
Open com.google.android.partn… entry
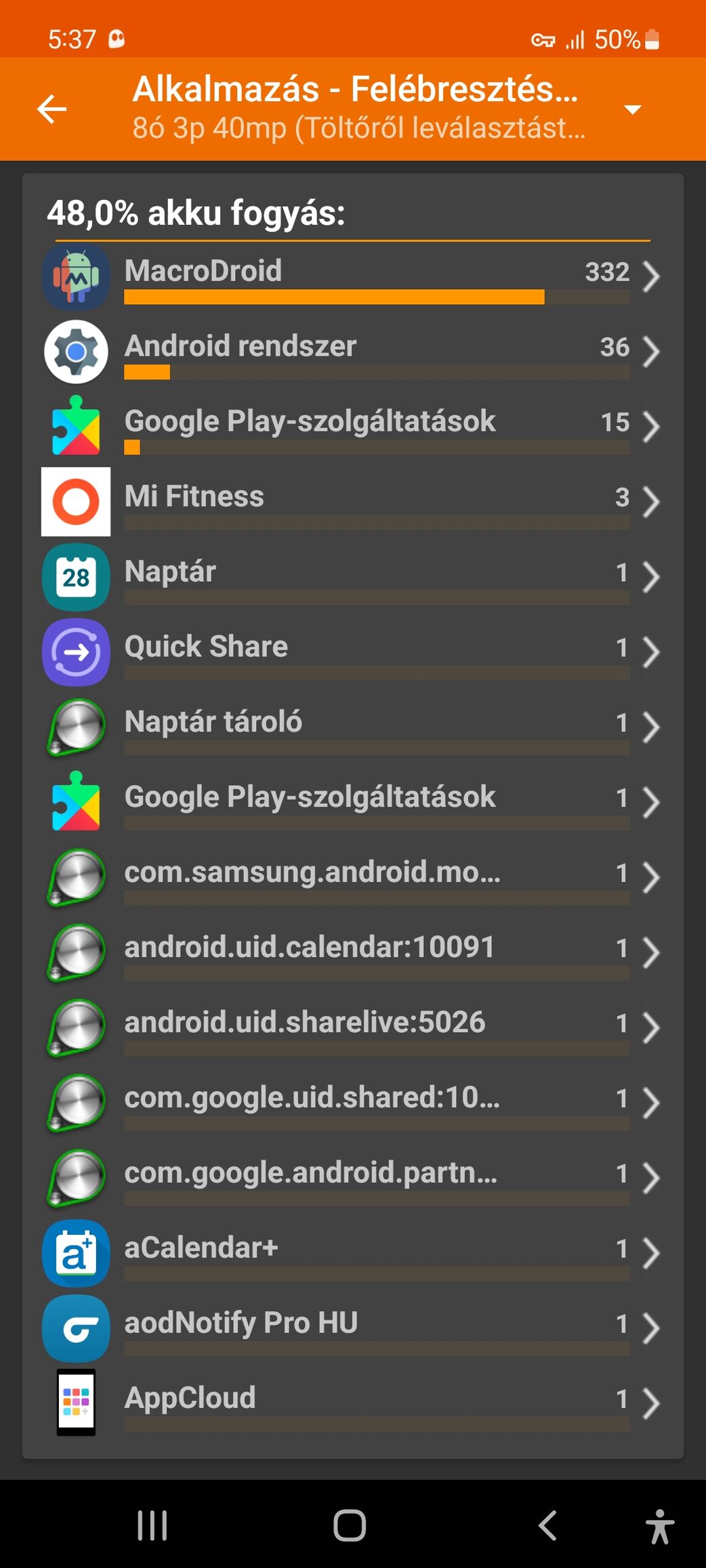[x=352, y=1179]
